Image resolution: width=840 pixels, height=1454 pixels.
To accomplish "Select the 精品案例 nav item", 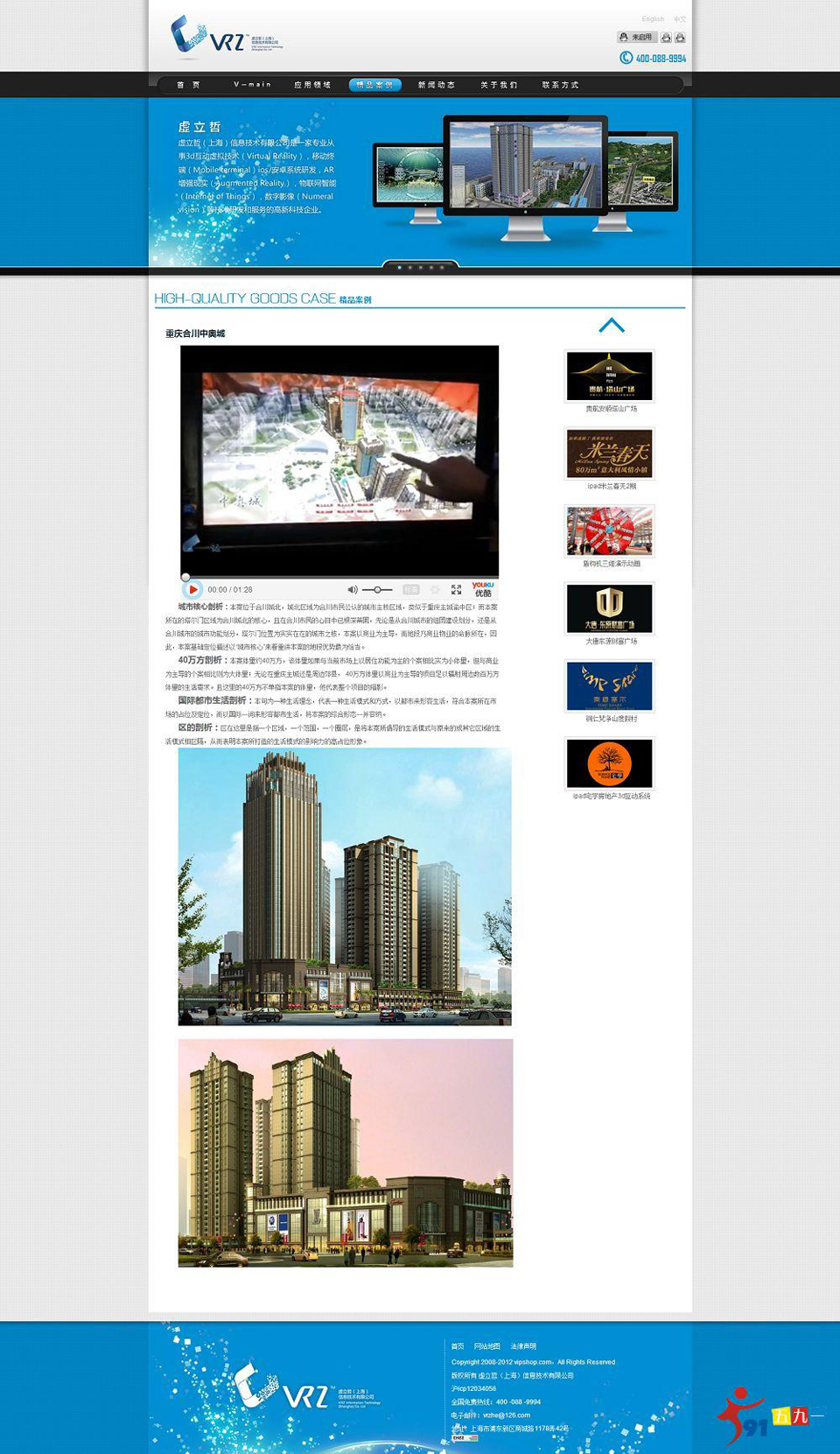I will (x=374, y=85).
